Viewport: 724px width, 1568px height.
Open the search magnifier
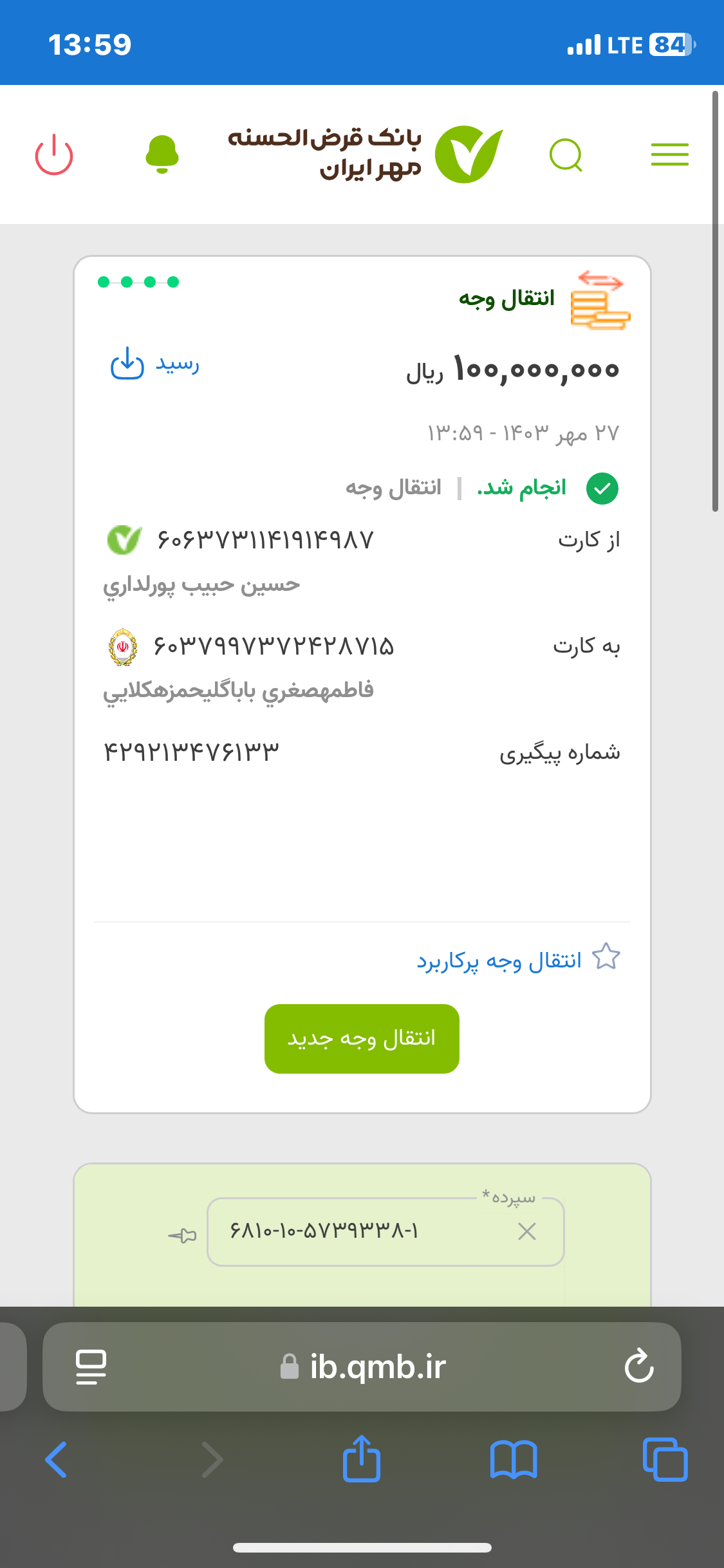click(566, 155)
